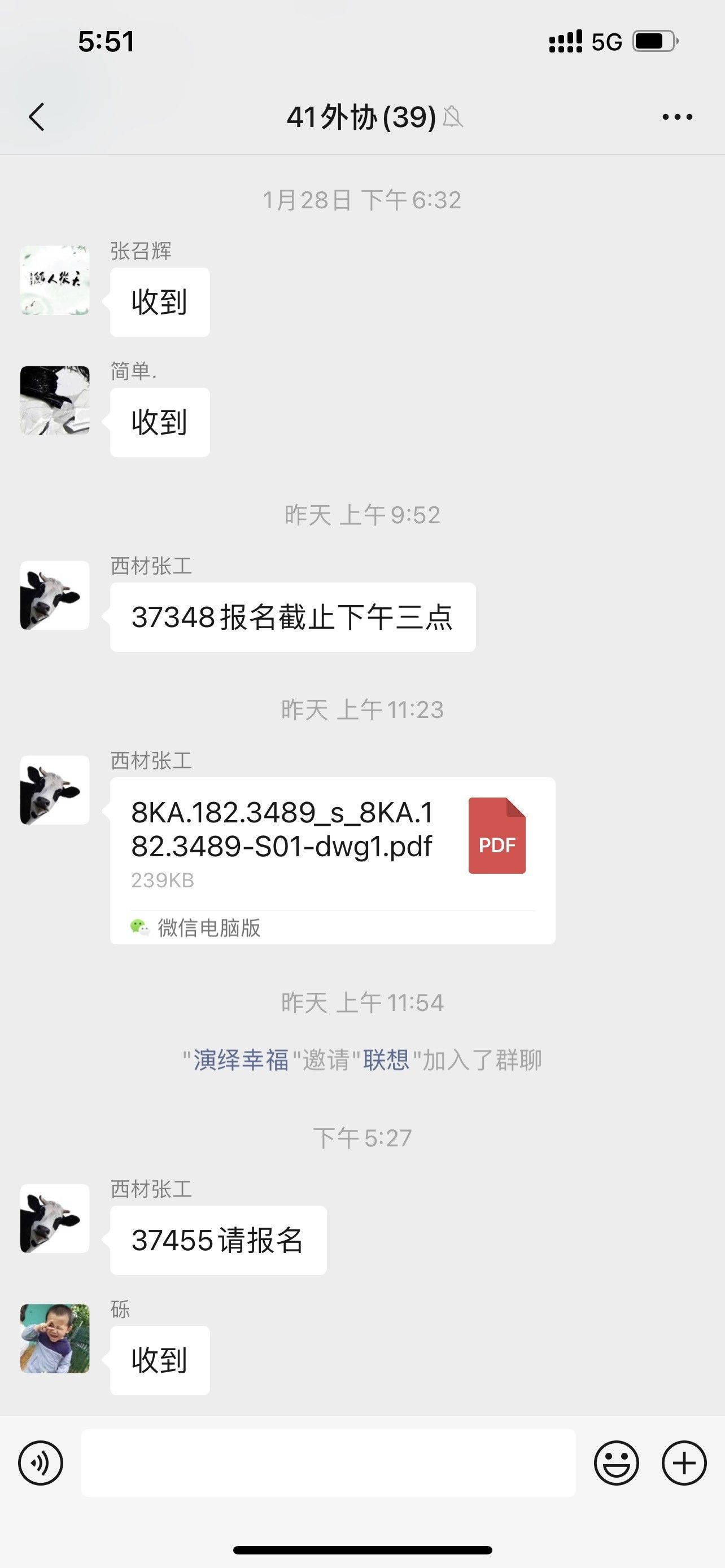Screen dimensions: 725x1568
Task: Open 联想's profile link
Action: (386, 1060)
